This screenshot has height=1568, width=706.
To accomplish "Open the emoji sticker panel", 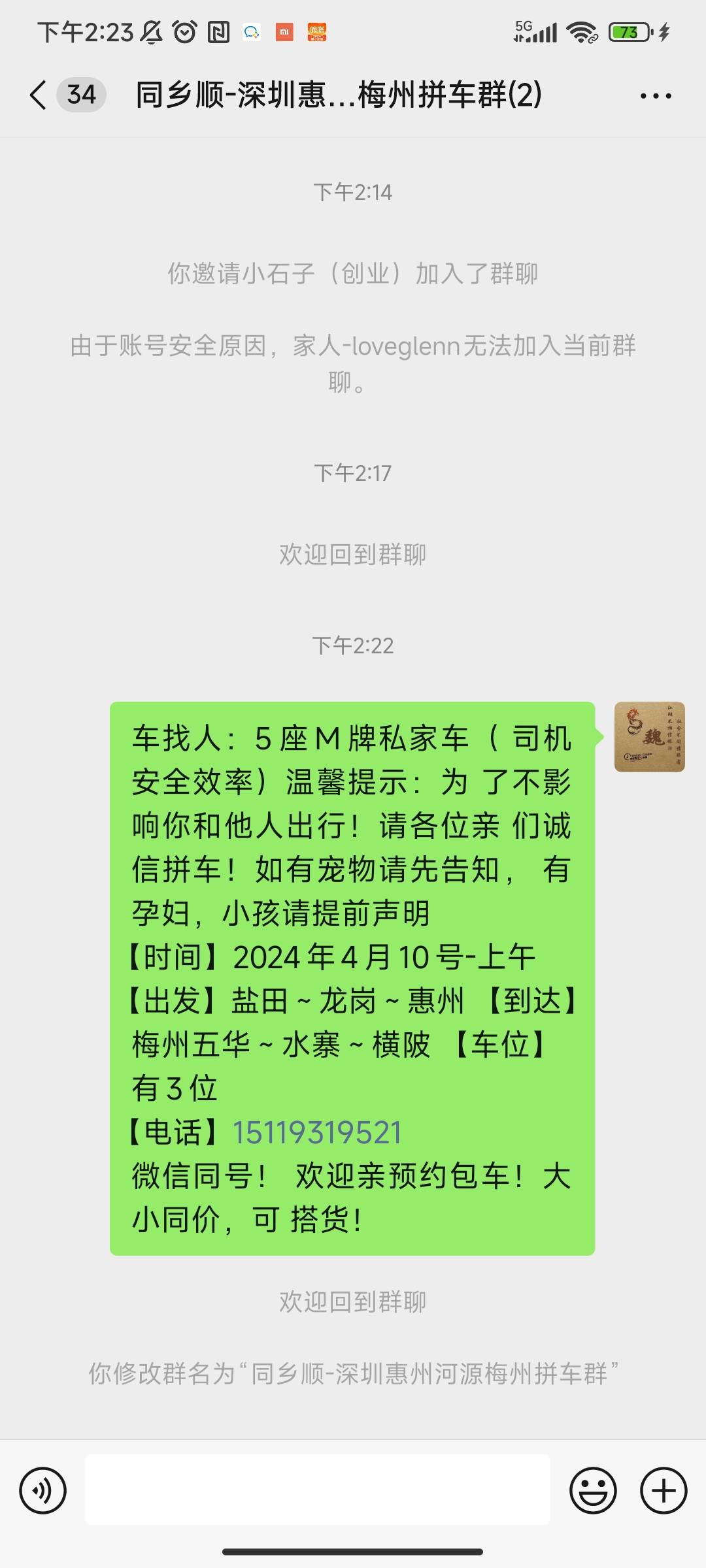I will coord(594,1490).
